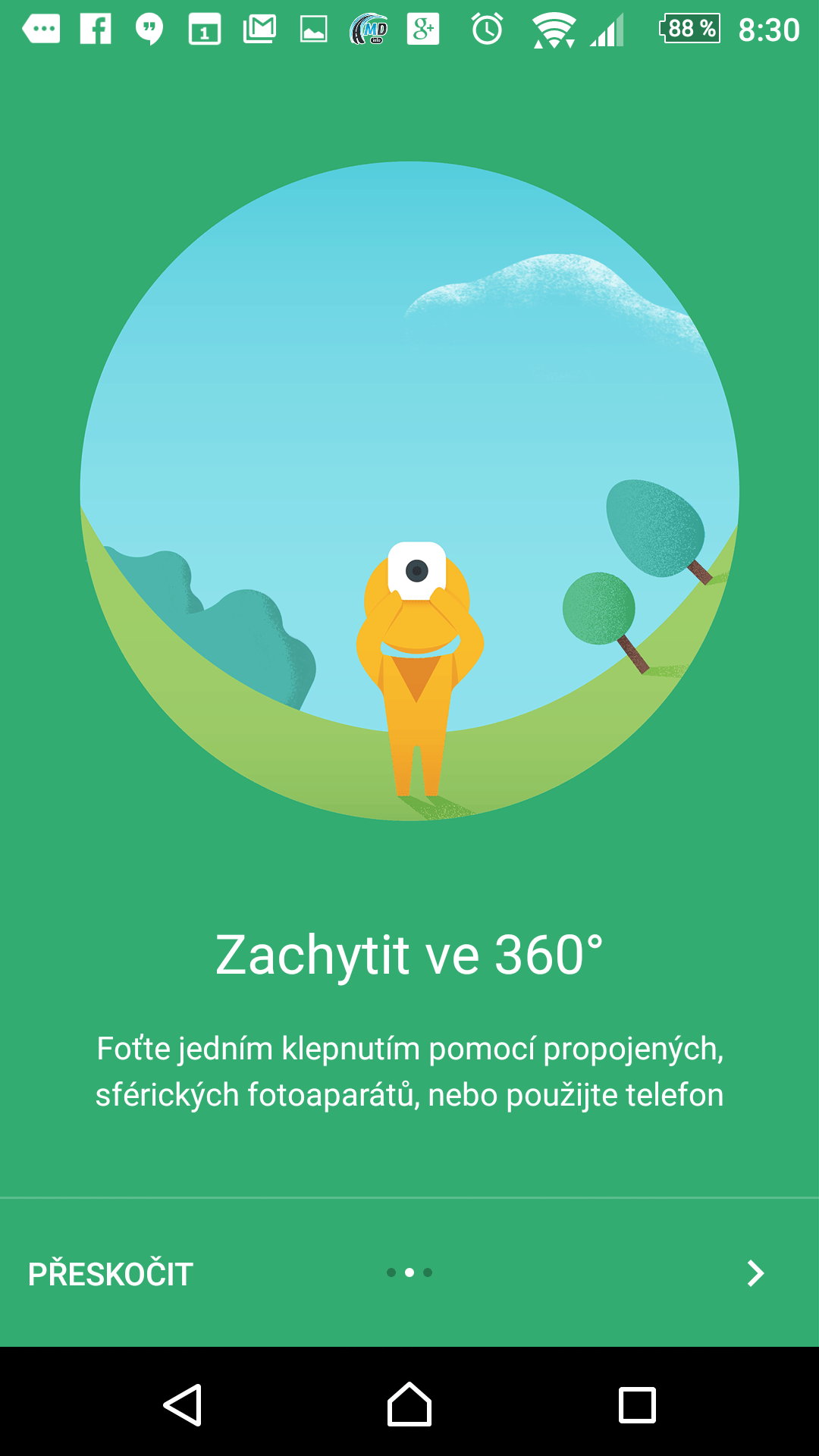Go to the next onboarding page arrow
Viewport: 819px width, 1456px height.
pos(755,1273)
